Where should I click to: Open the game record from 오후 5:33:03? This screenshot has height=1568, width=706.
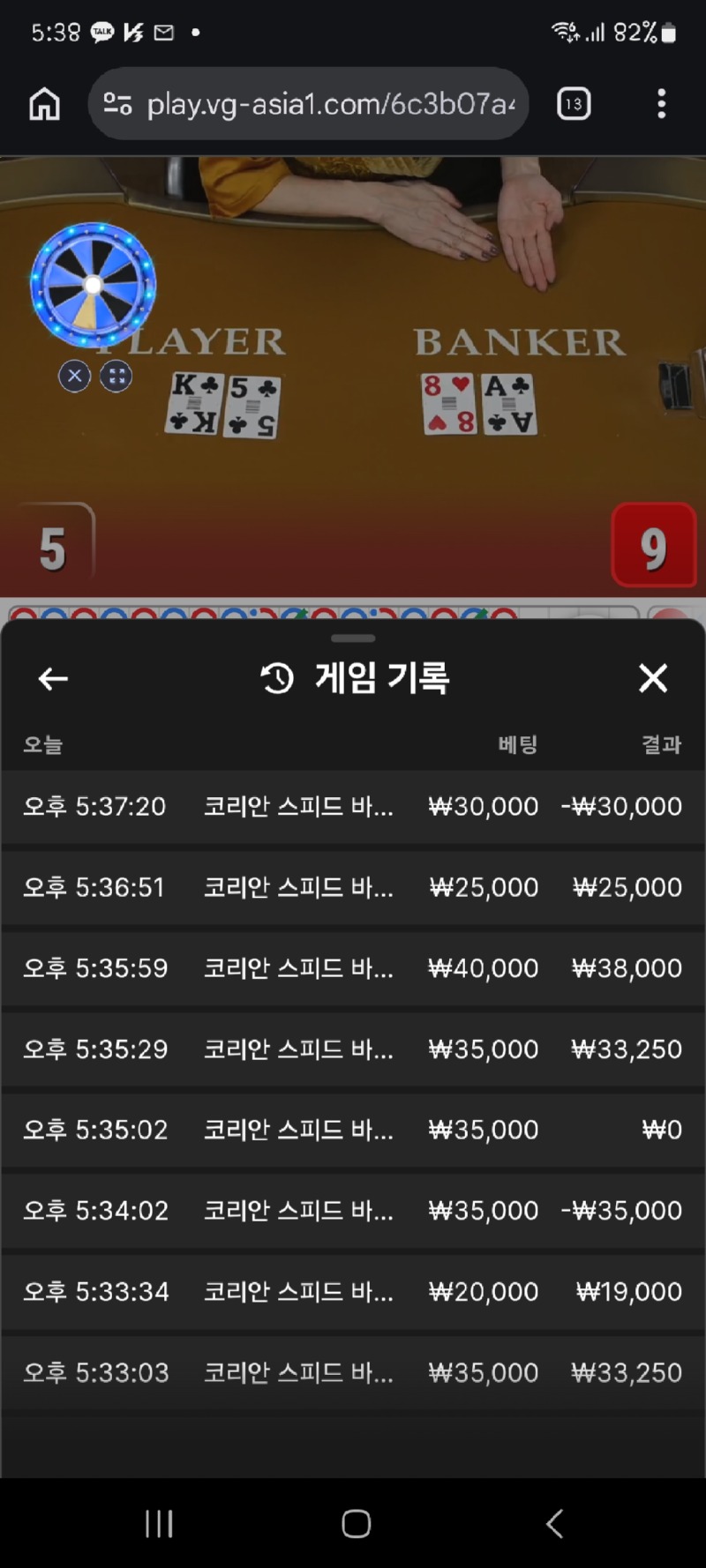tap(353, 1372)
